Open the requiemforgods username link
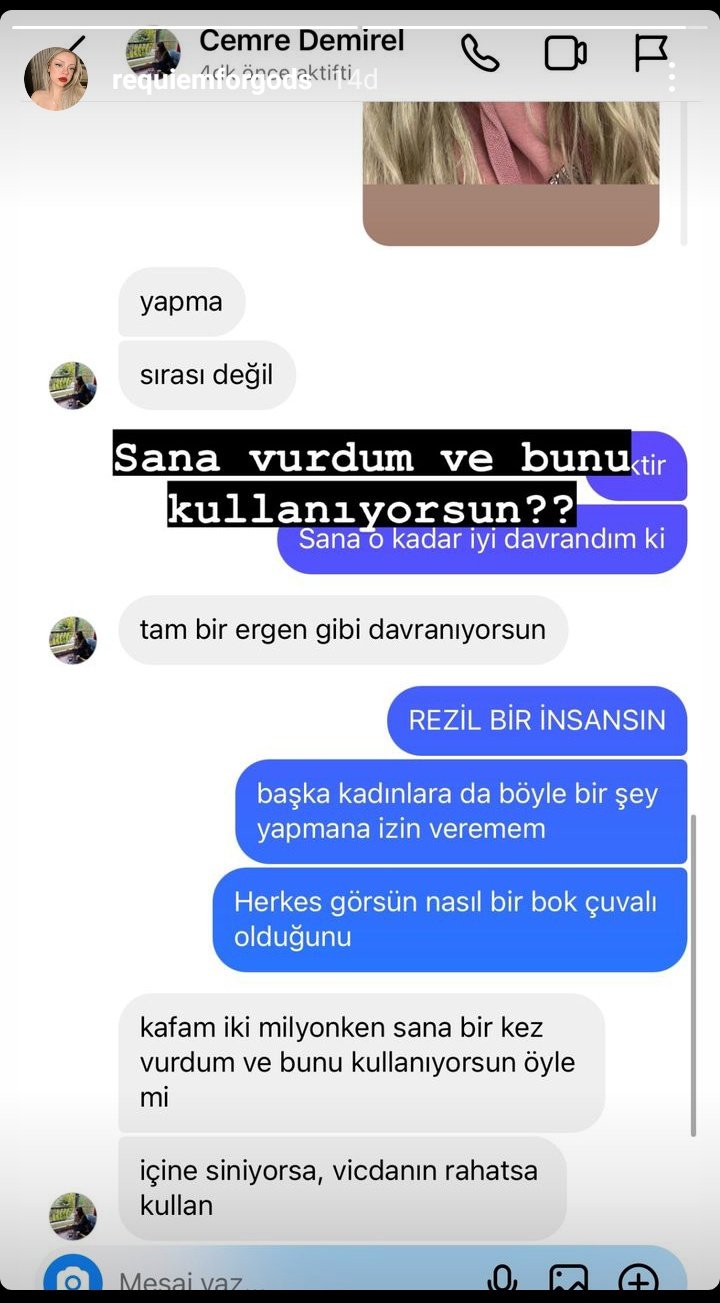This screenshot has width=720, height=1303. 211,81
